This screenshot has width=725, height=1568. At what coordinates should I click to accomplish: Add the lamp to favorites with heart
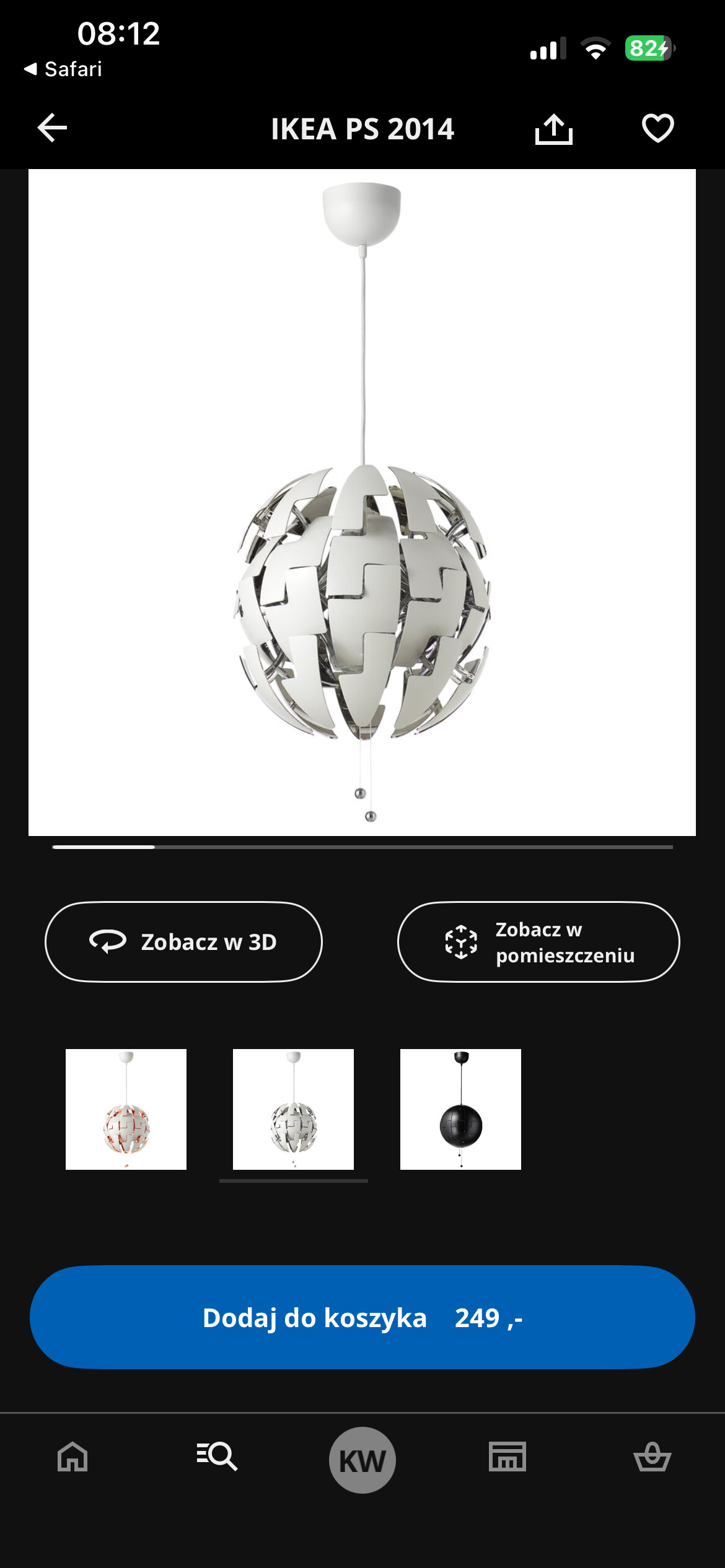[657, 128]
